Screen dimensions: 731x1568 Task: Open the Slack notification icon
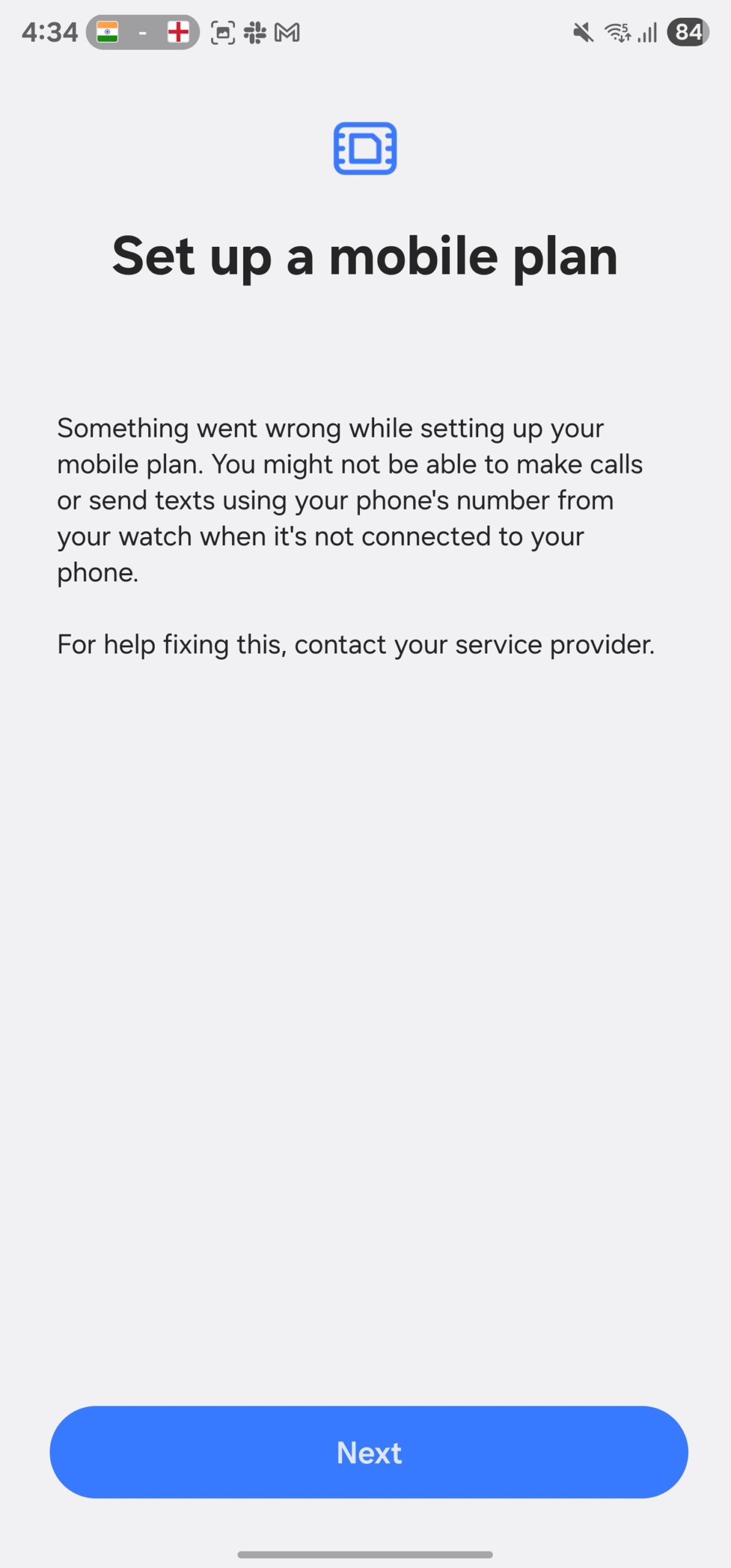[255, 32]
